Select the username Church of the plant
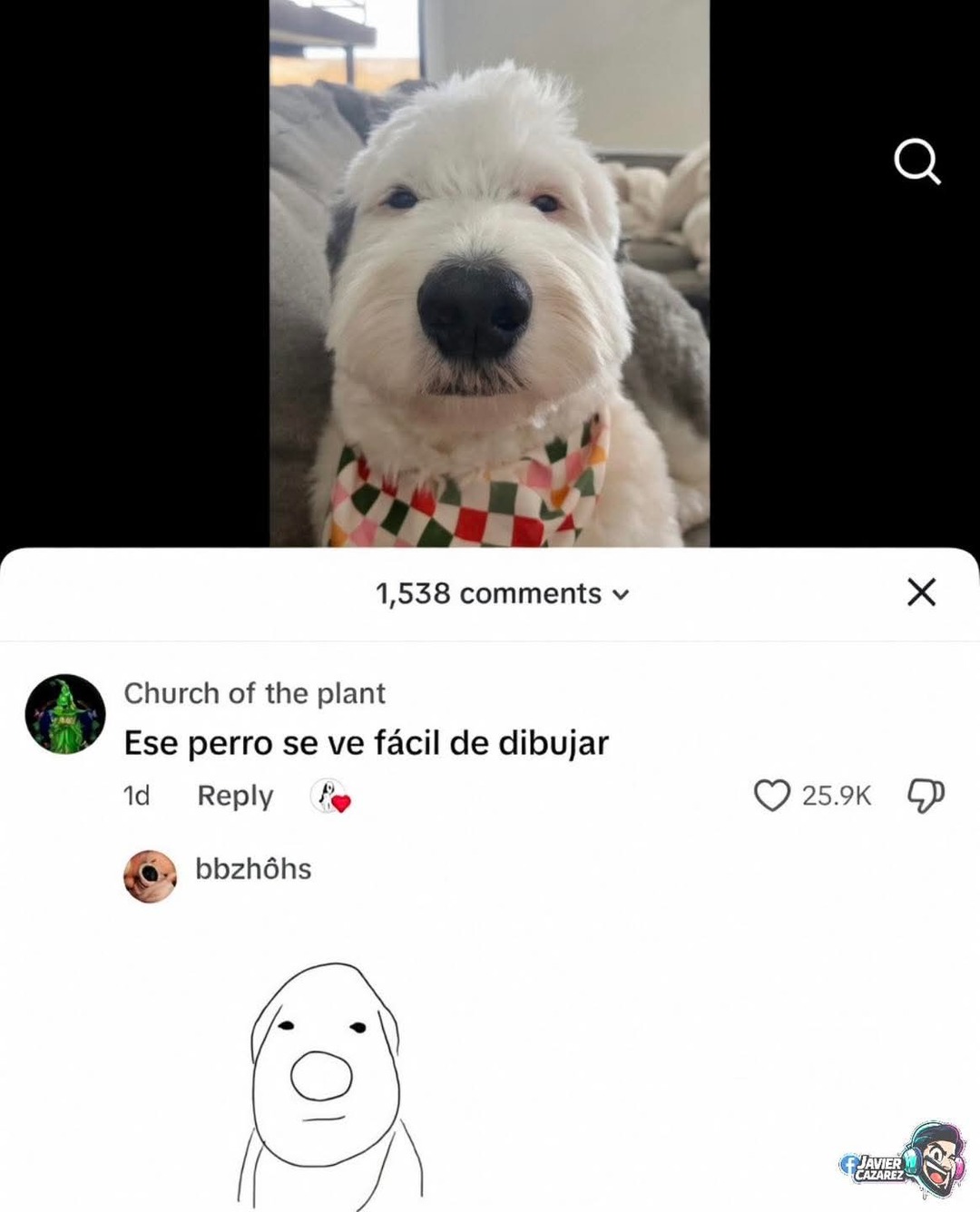The height and width of the screenshot is (1212, 980). click(x=255, y=694)
